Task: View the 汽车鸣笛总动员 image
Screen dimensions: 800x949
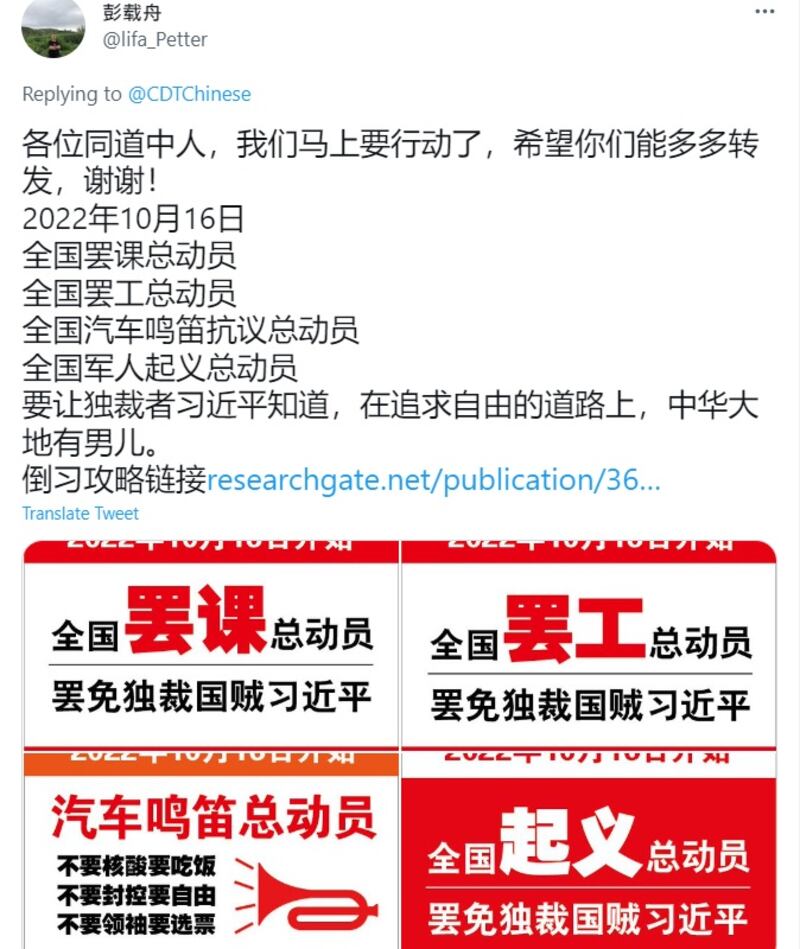Action: coord(211,850)
